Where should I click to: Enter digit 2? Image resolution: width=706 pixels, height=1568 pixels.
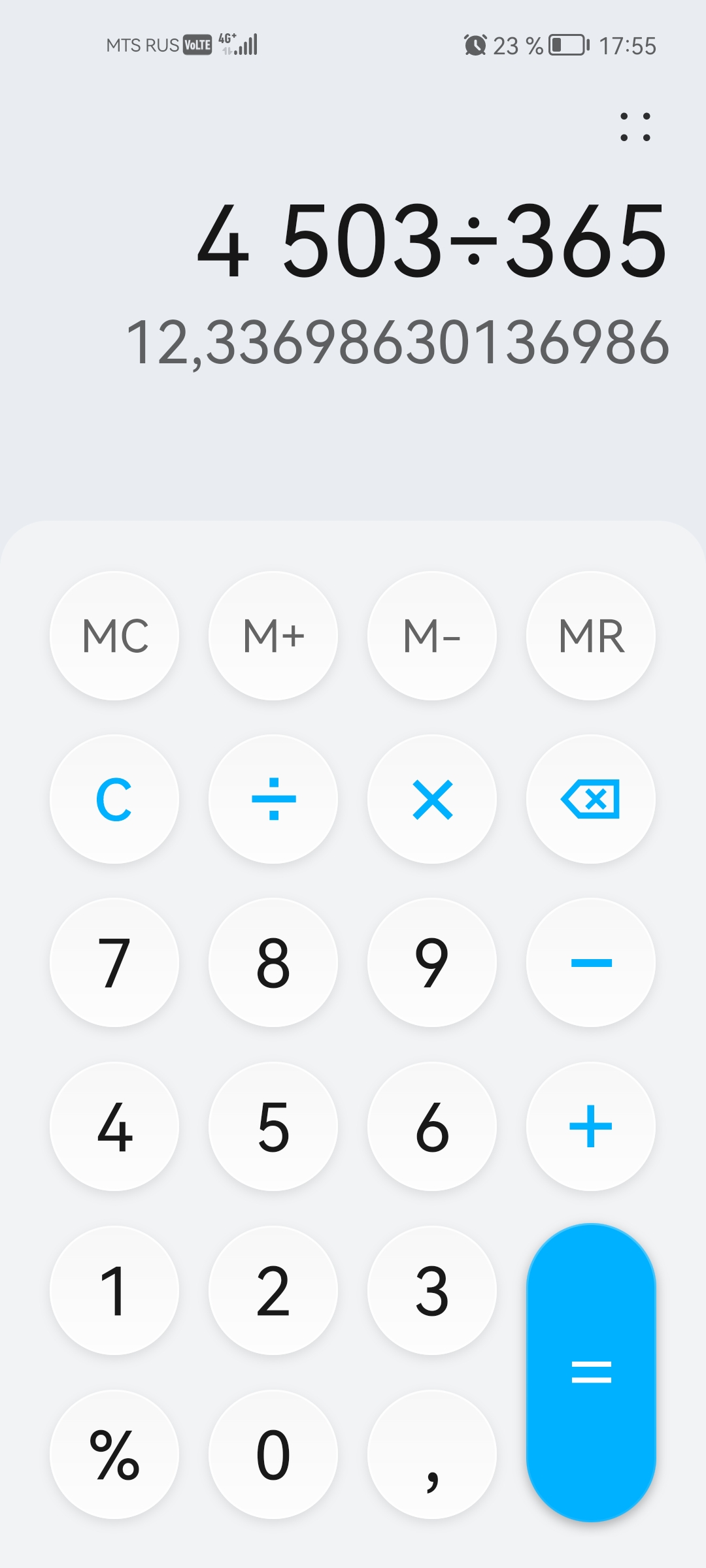click(x=273, y=1290)
